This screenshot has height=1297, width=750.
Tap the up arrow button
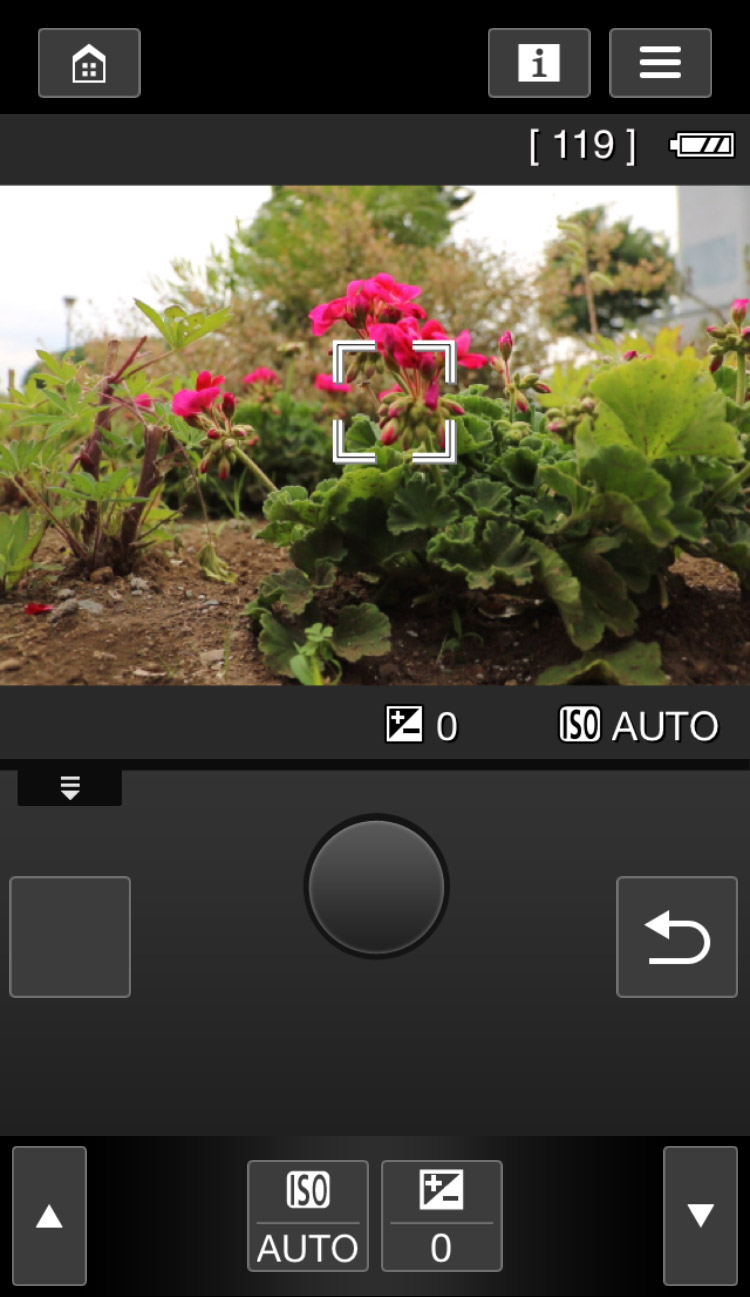(49, 1216)
